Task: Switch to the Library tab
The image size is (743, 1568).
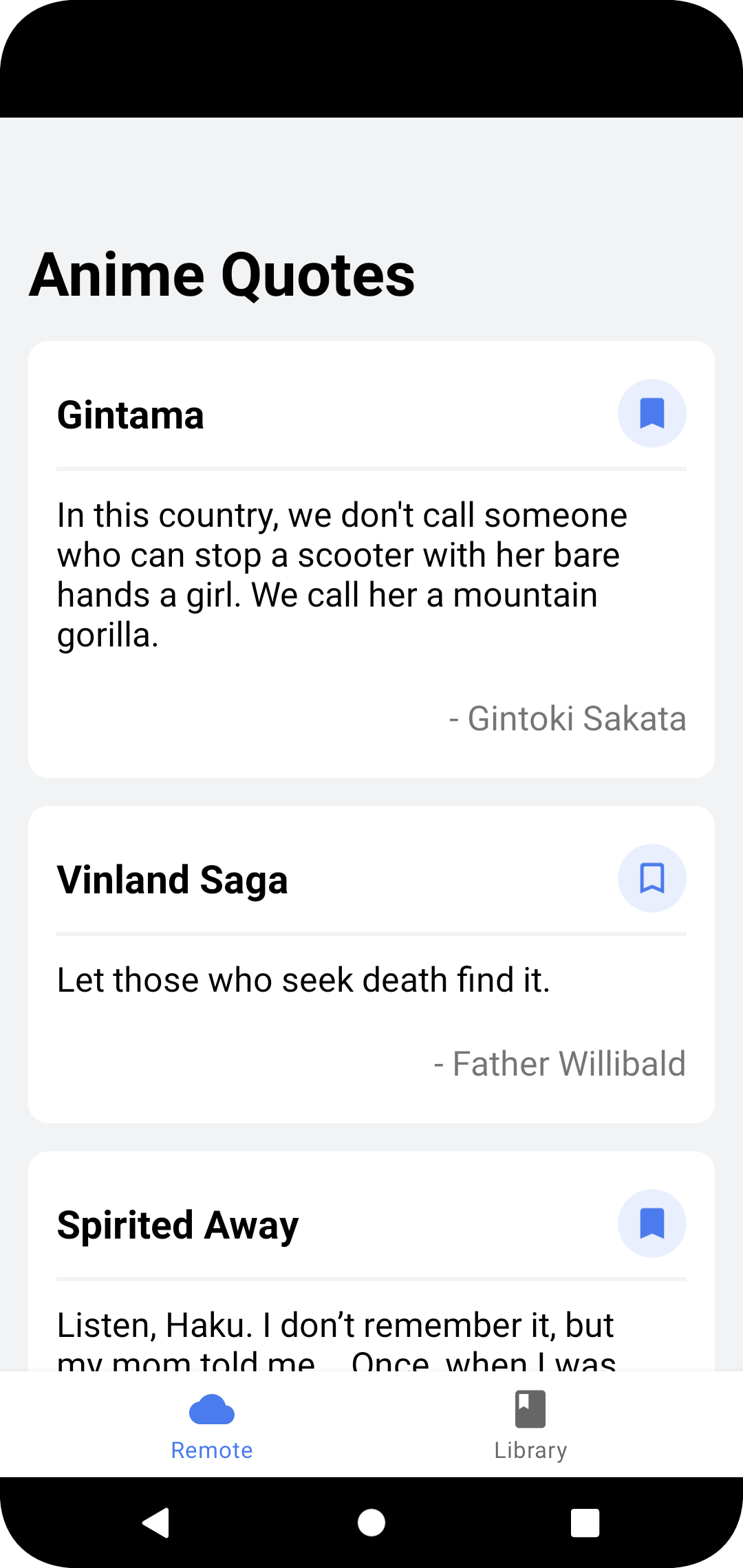Action: tap(530, 1424)
